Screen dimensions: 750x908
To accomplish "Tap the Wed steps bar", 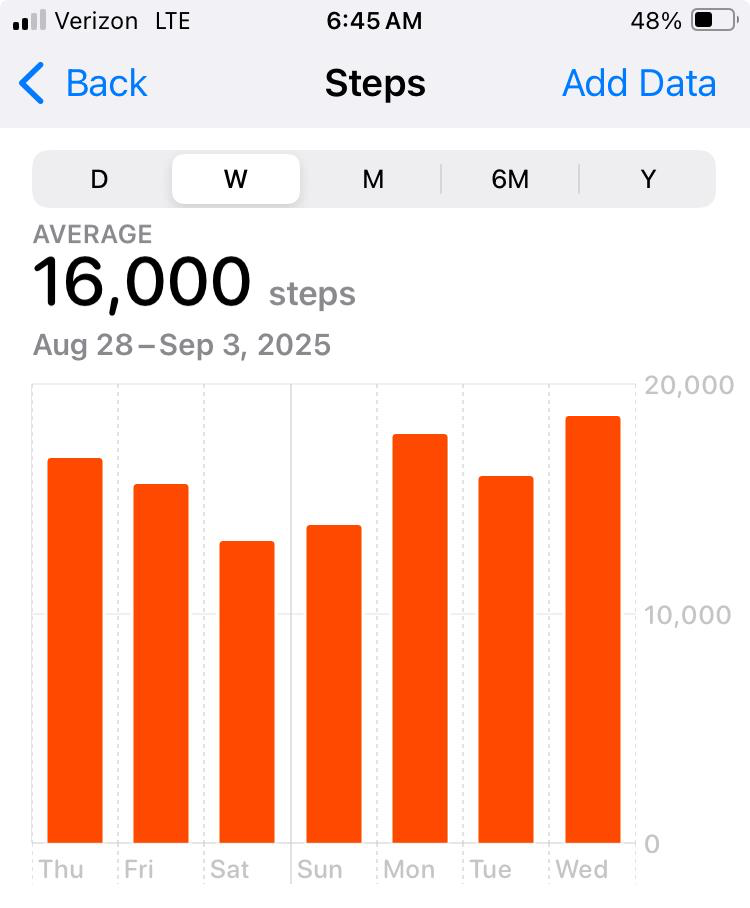I will [592, 630].
